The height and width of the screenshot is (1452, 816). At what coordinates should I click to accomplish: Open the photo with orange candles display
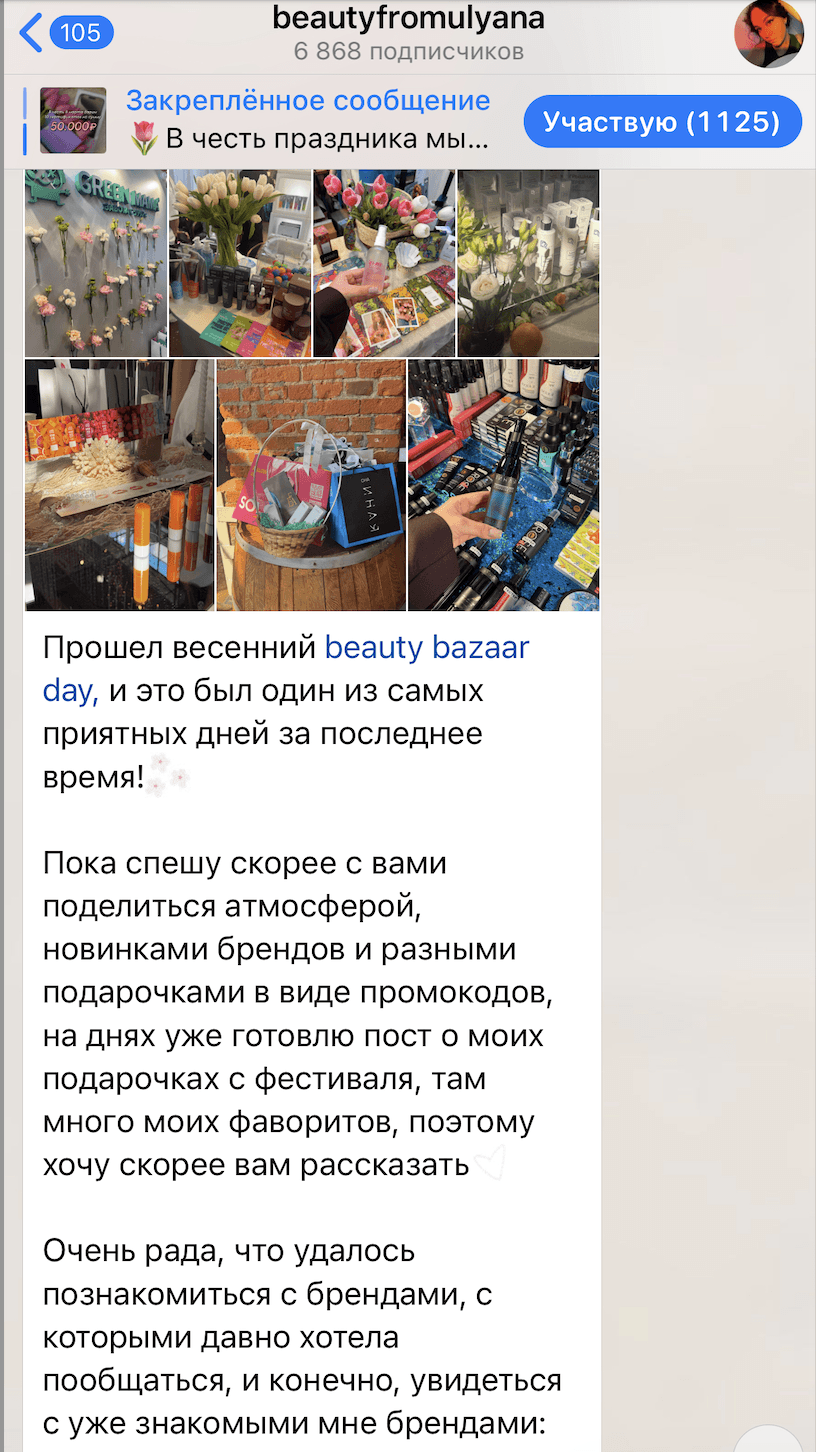pyautogui.click(x=120, y=485)
